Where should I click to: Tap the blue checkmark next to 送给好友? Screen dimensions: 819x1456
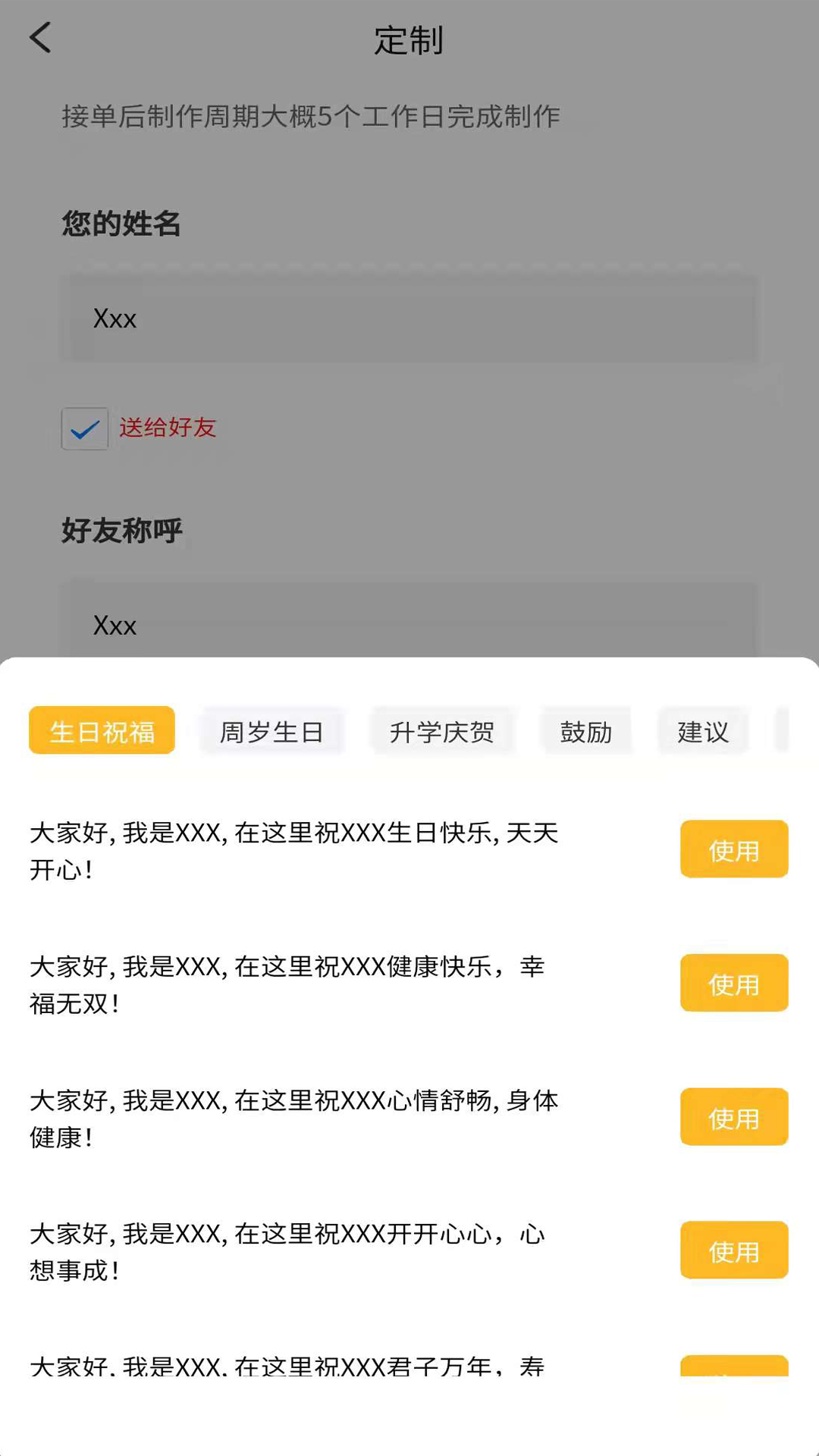point(84,428)
